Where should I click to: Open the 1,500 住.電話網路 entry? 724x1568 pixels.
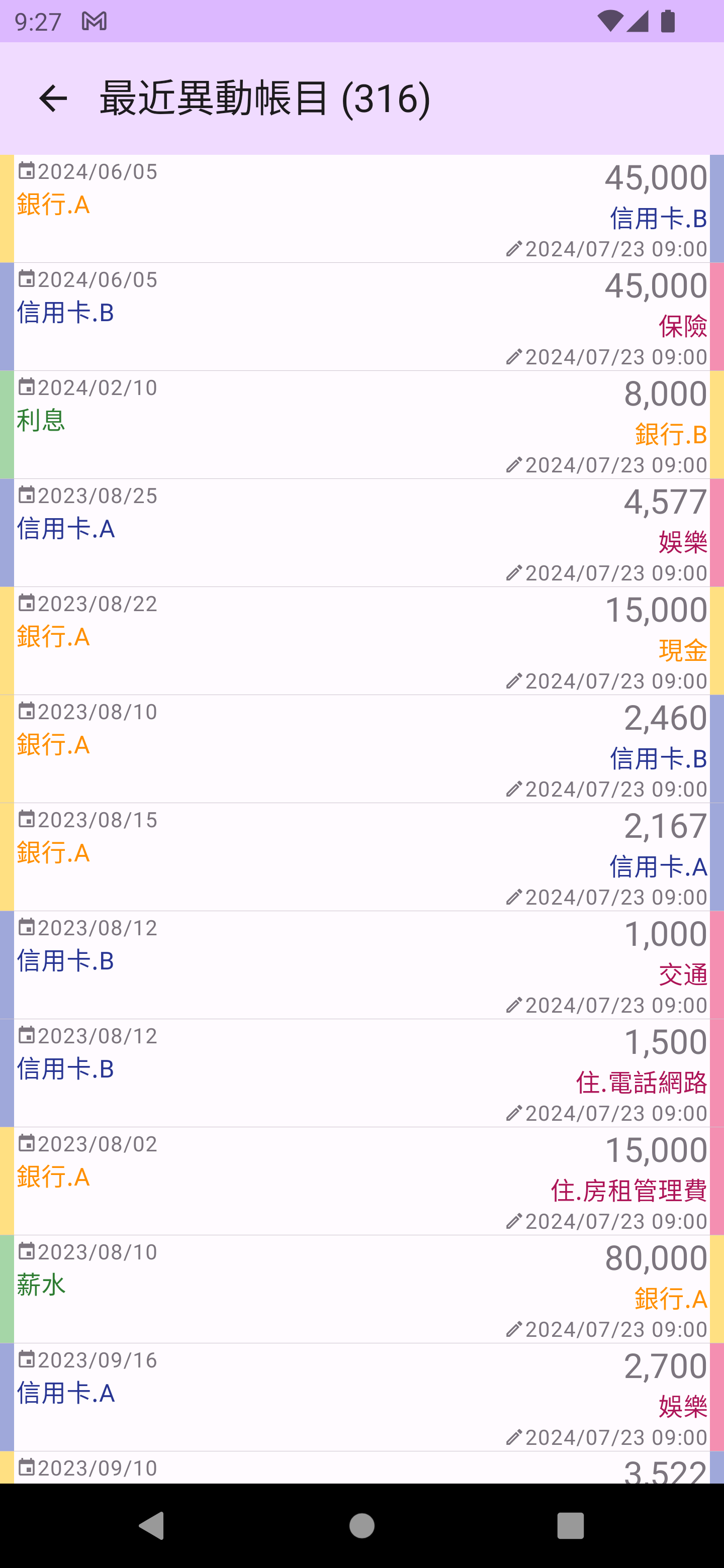pos(361,1073)
